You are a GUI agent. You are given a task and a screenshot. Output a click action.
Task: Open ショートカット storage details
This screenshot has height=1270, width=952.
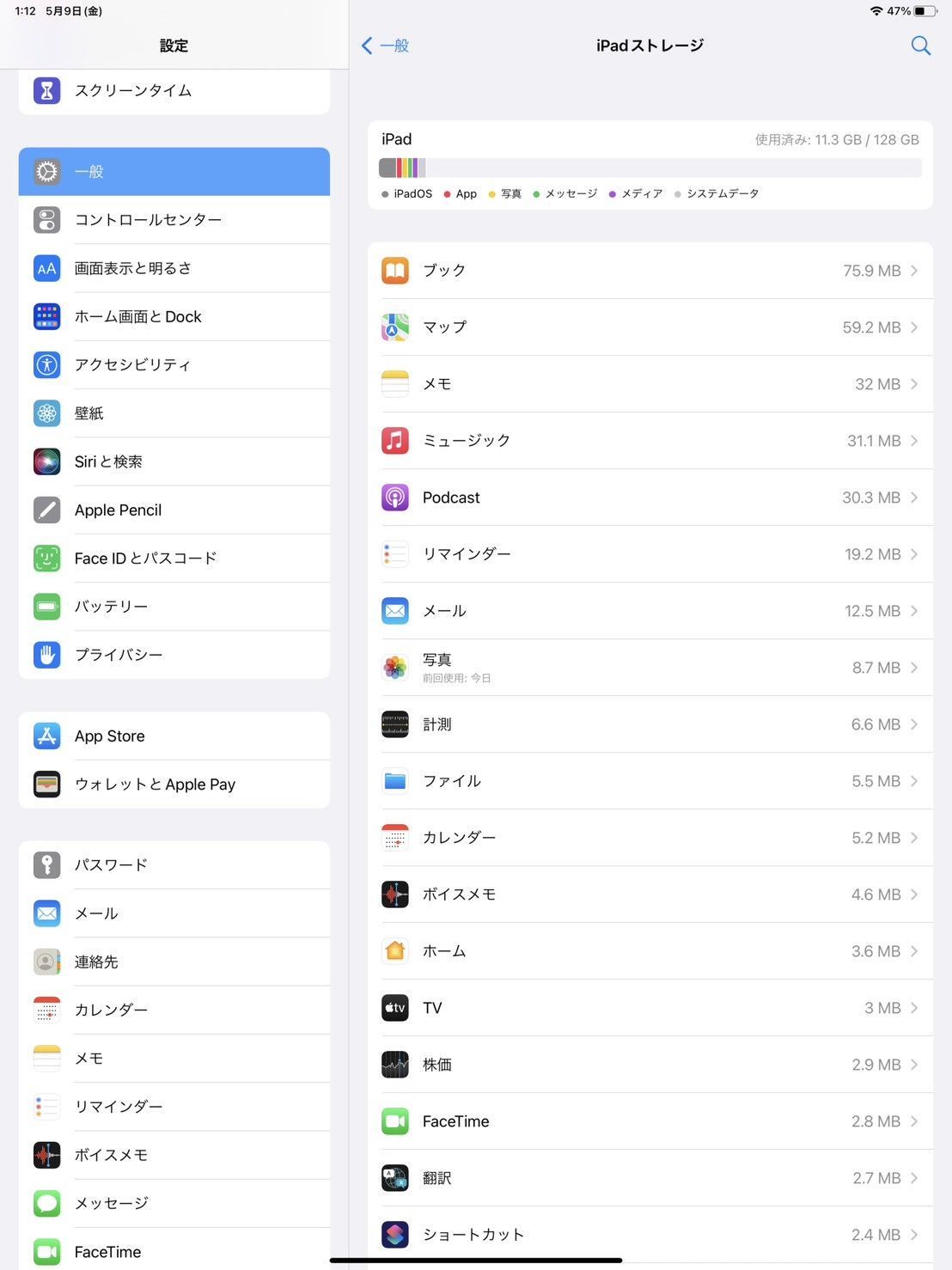point(650,1235)
